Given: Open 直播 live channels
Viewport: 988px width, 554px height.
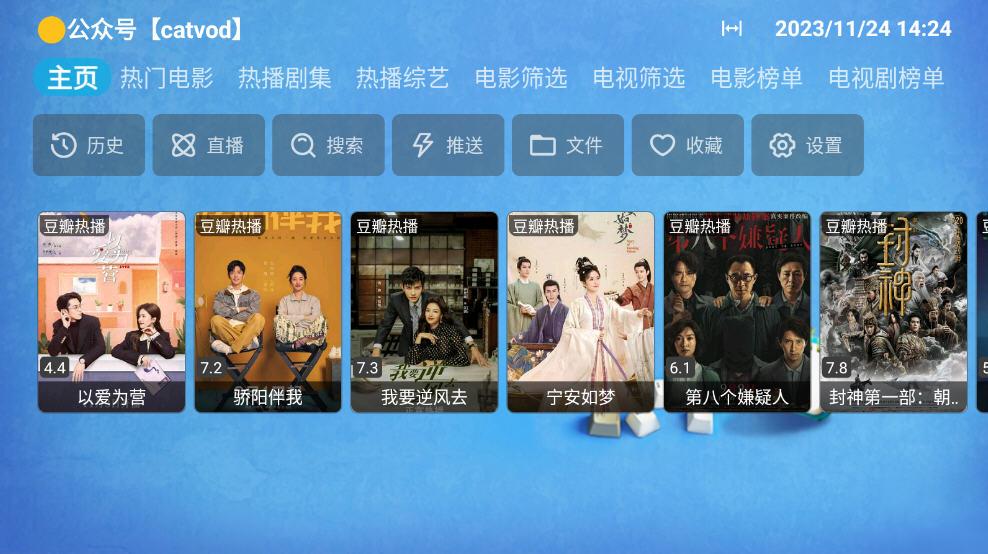Looking at the screenshot, I should tap(208, 145).
